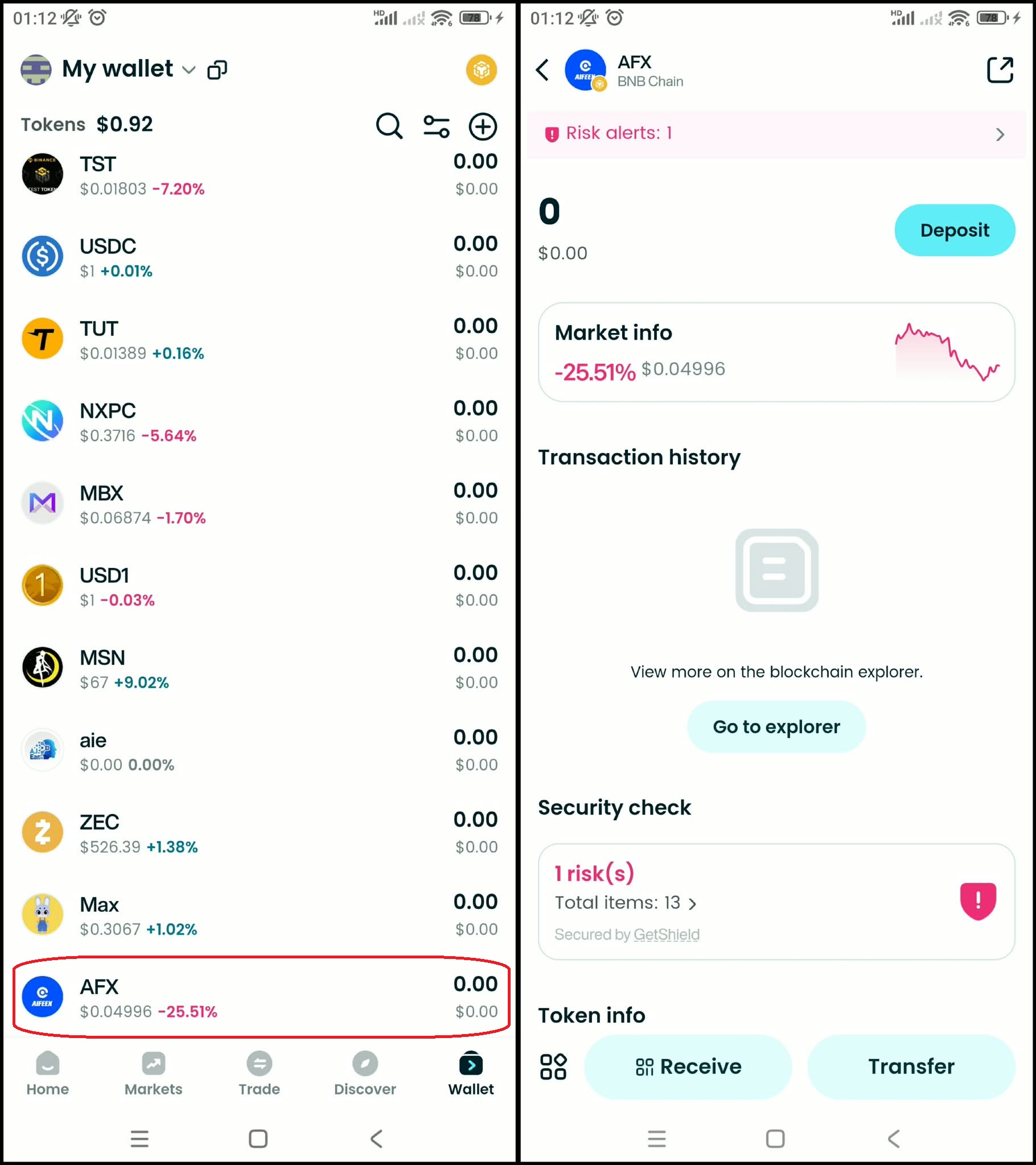1036x1165 pixels.
Task: Open token filter settings icon
Action: (436, 126)
